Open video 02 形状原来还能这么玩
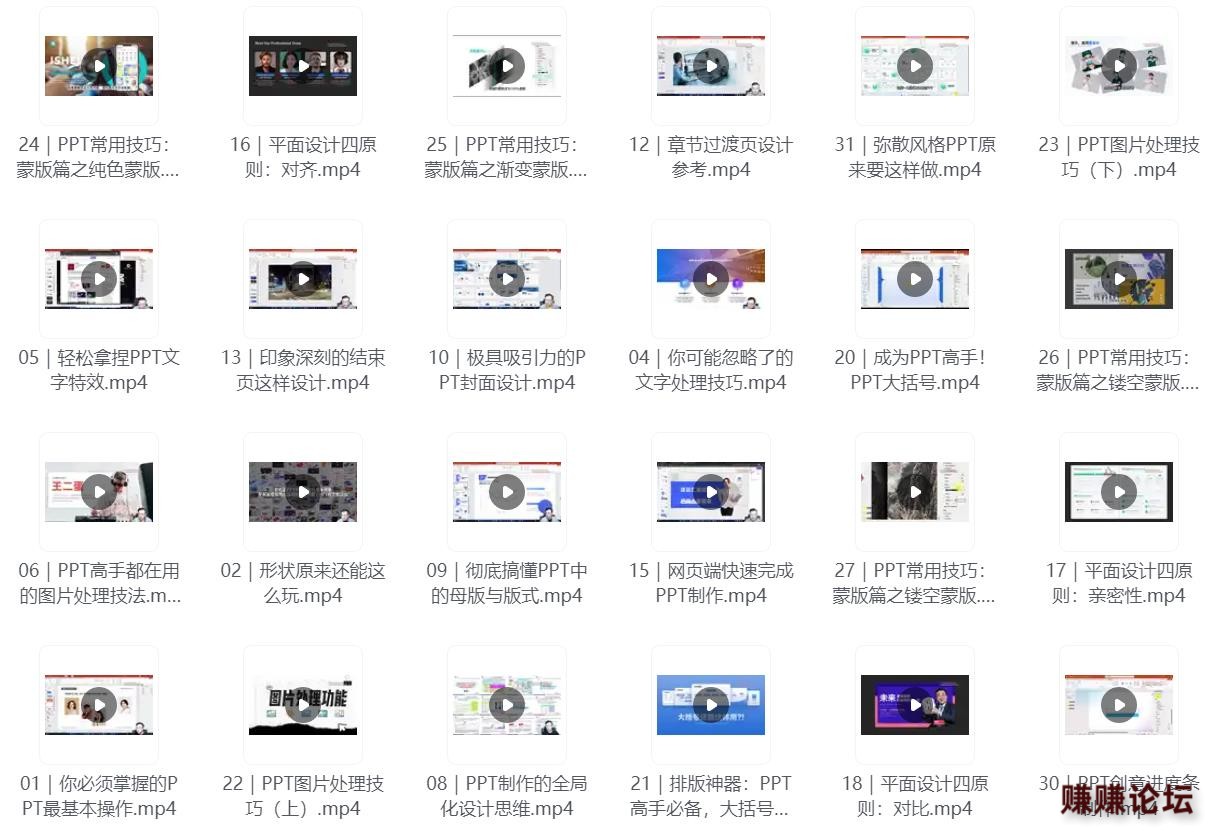This screenshot has height=840, width=1215. pos(303,492)
